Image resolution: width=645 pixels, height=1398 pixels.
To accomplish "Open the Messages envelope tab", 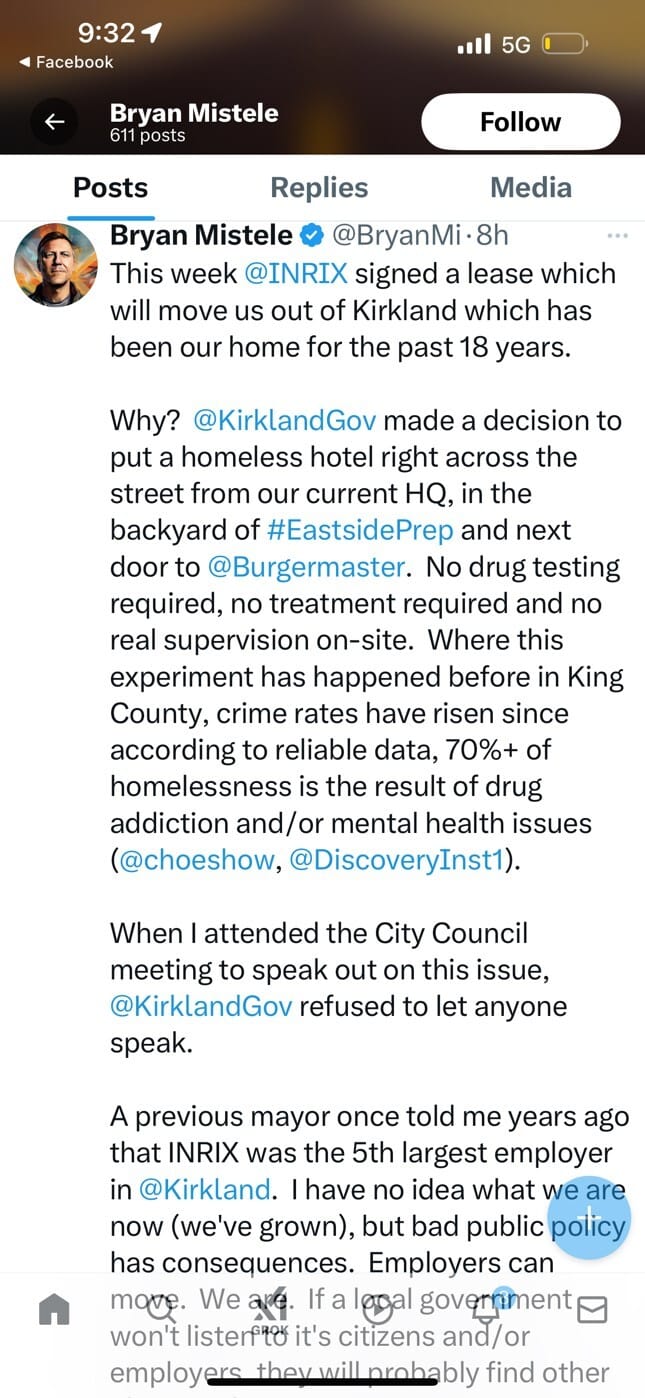I will 593,1309.
